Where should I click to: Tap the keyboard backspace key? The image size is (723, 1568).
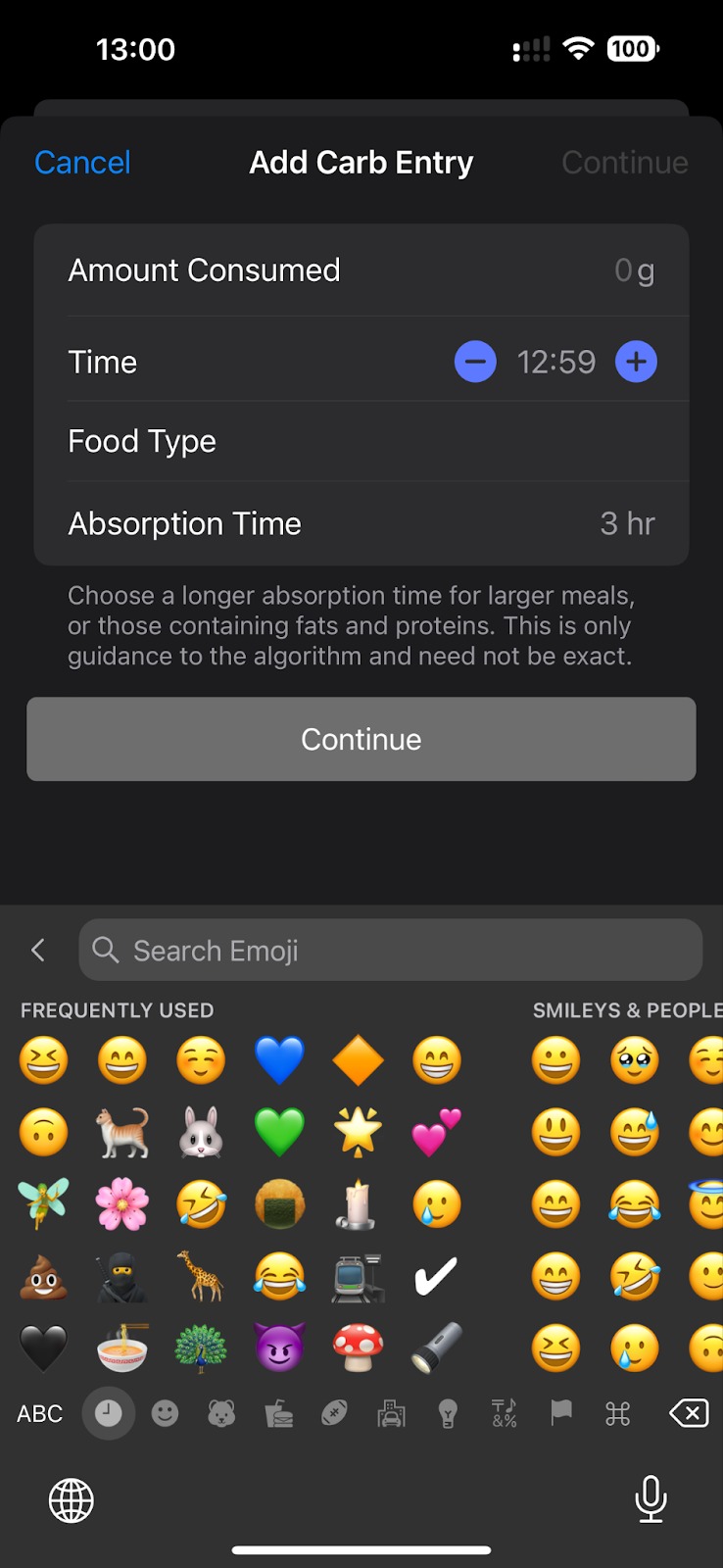click(x=689, y=1413)
